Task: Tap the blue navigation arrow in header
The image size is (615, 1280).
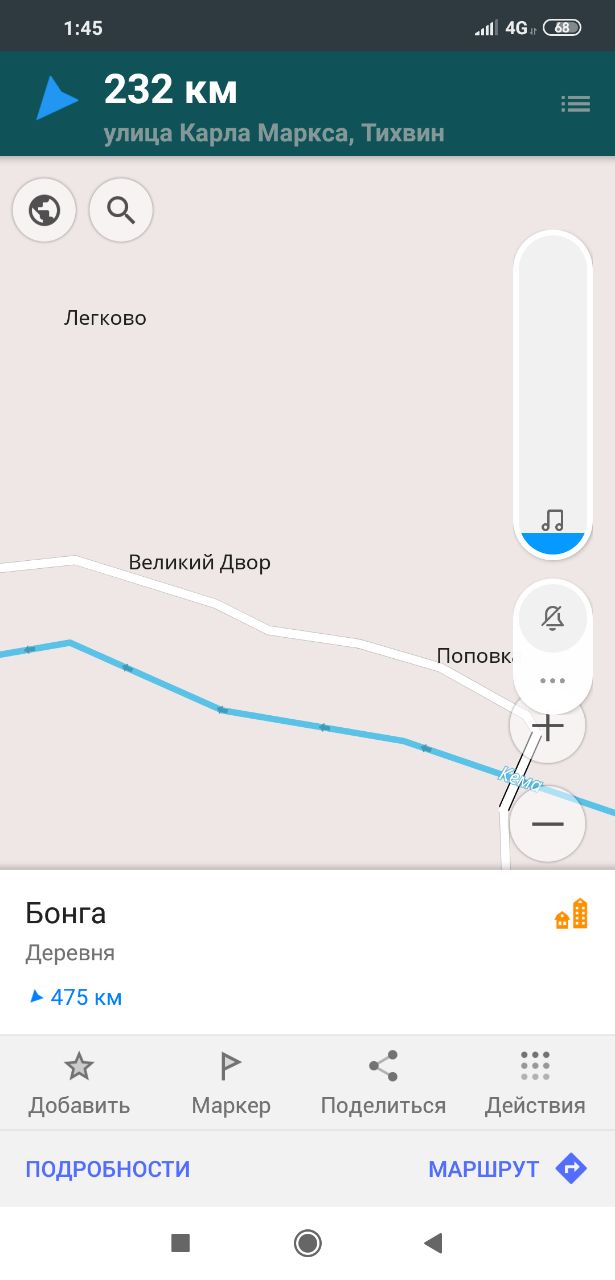Action: [56, 99]
